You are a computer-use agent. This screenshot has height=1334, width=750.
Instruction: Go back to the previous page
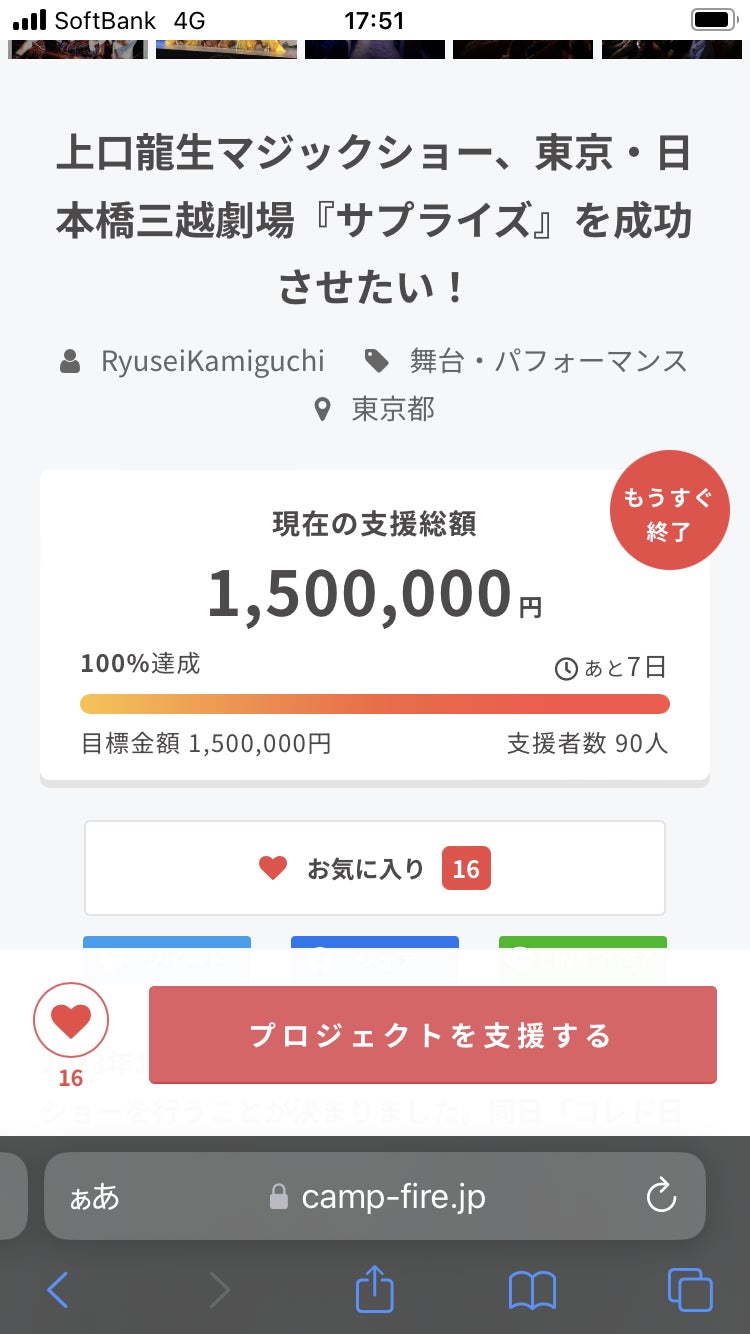[x=58, y=1290]
